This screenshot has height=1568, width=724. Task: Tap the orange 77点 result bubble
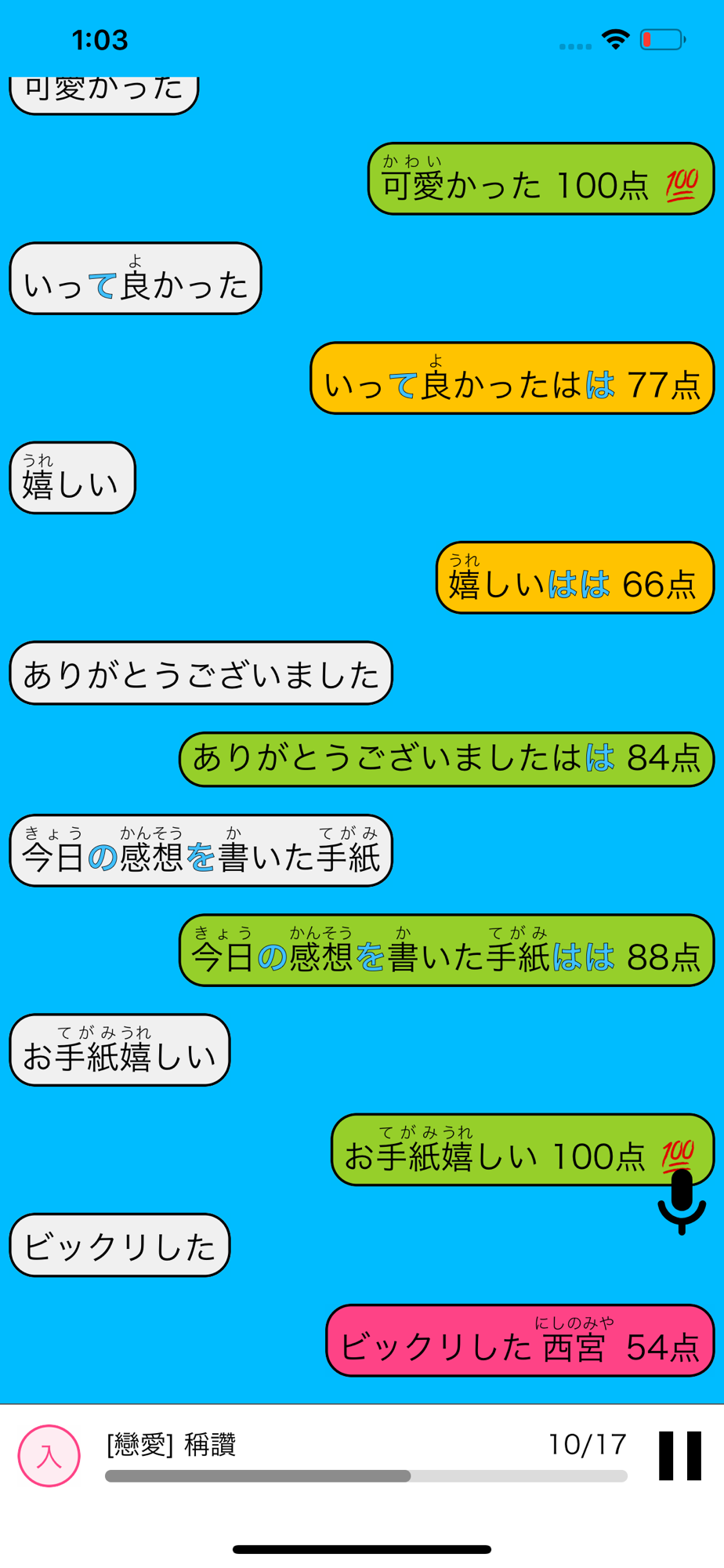[512, 378]
